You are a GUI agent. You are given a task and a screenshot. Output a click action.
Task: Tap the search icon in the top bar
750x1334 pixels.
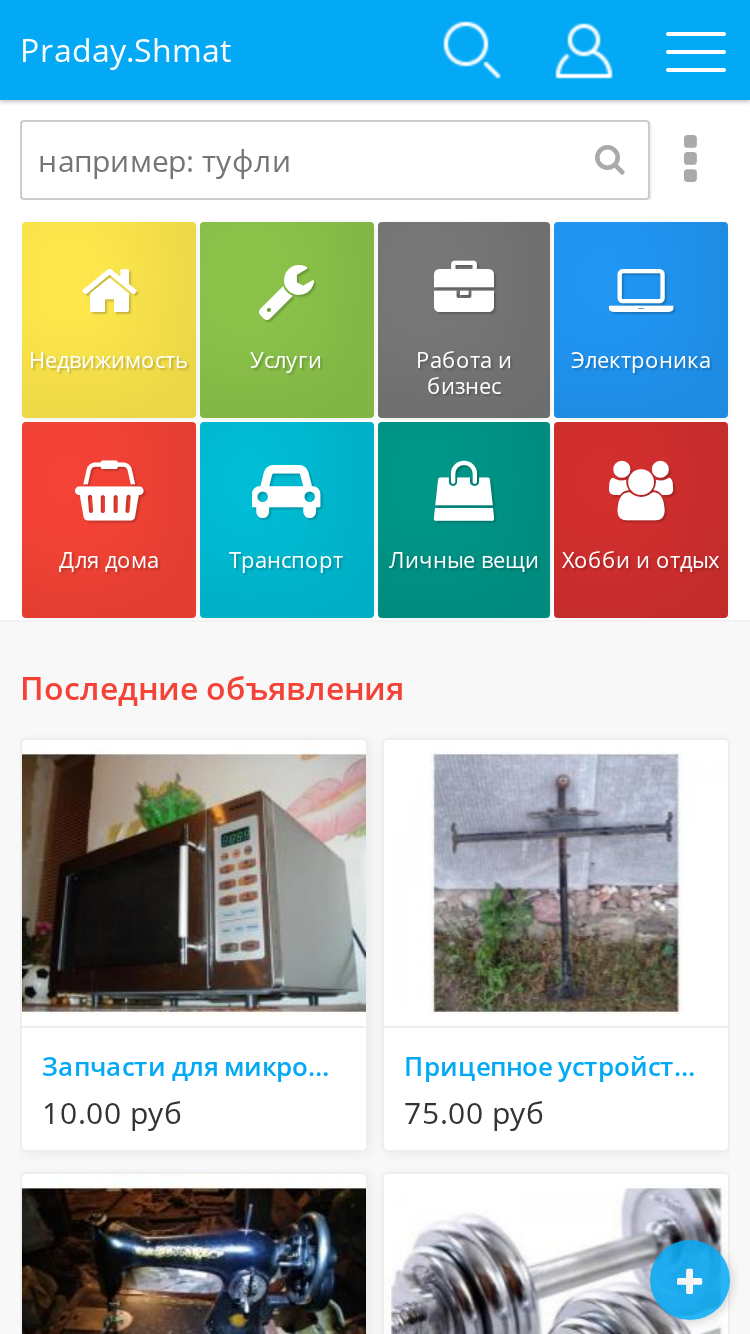tap(471, 50)
